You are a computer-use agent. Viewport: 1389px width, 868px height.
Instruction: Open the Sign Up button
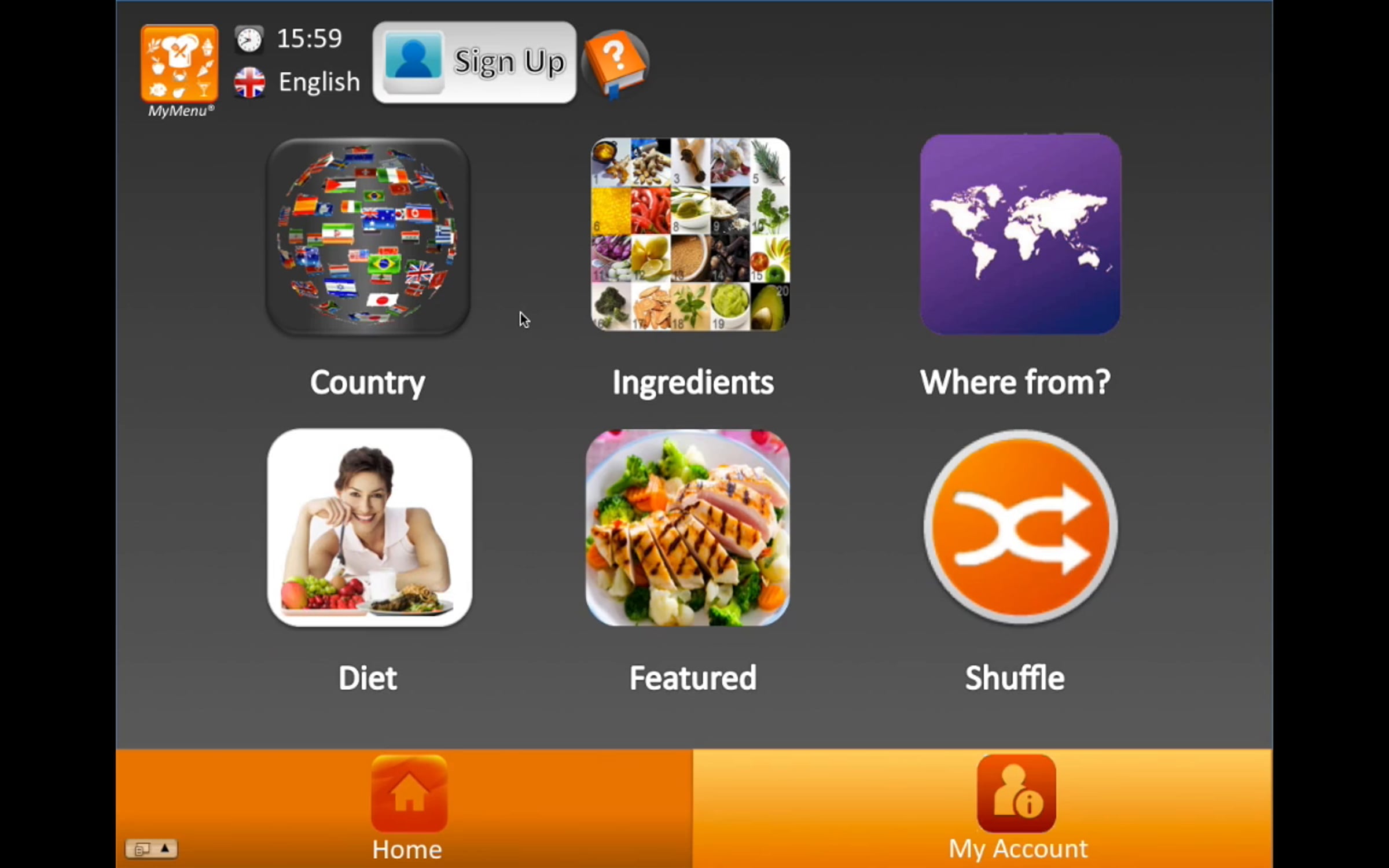click(474, 62)
